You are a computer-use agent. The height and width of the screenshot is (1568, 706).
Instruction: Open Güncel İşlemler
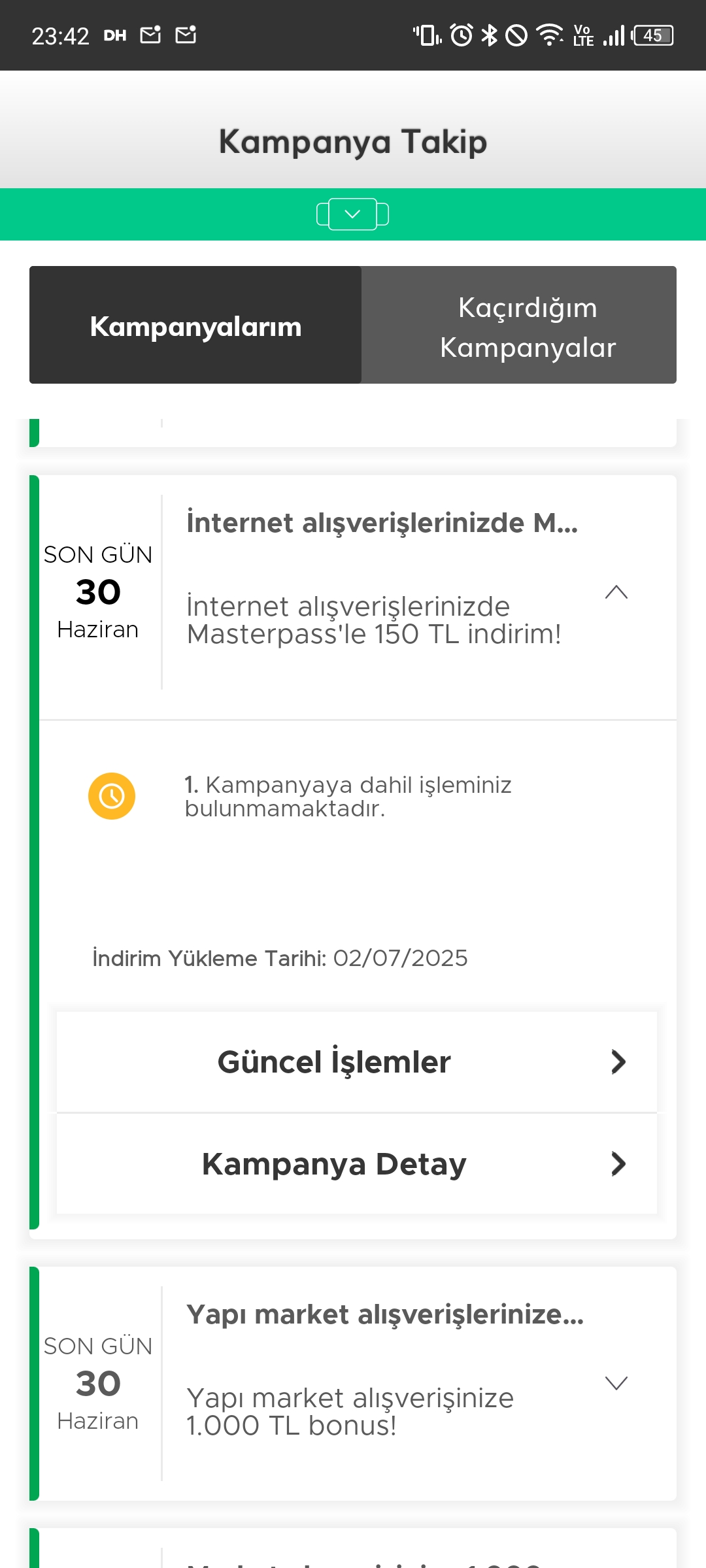[357, 1062]
